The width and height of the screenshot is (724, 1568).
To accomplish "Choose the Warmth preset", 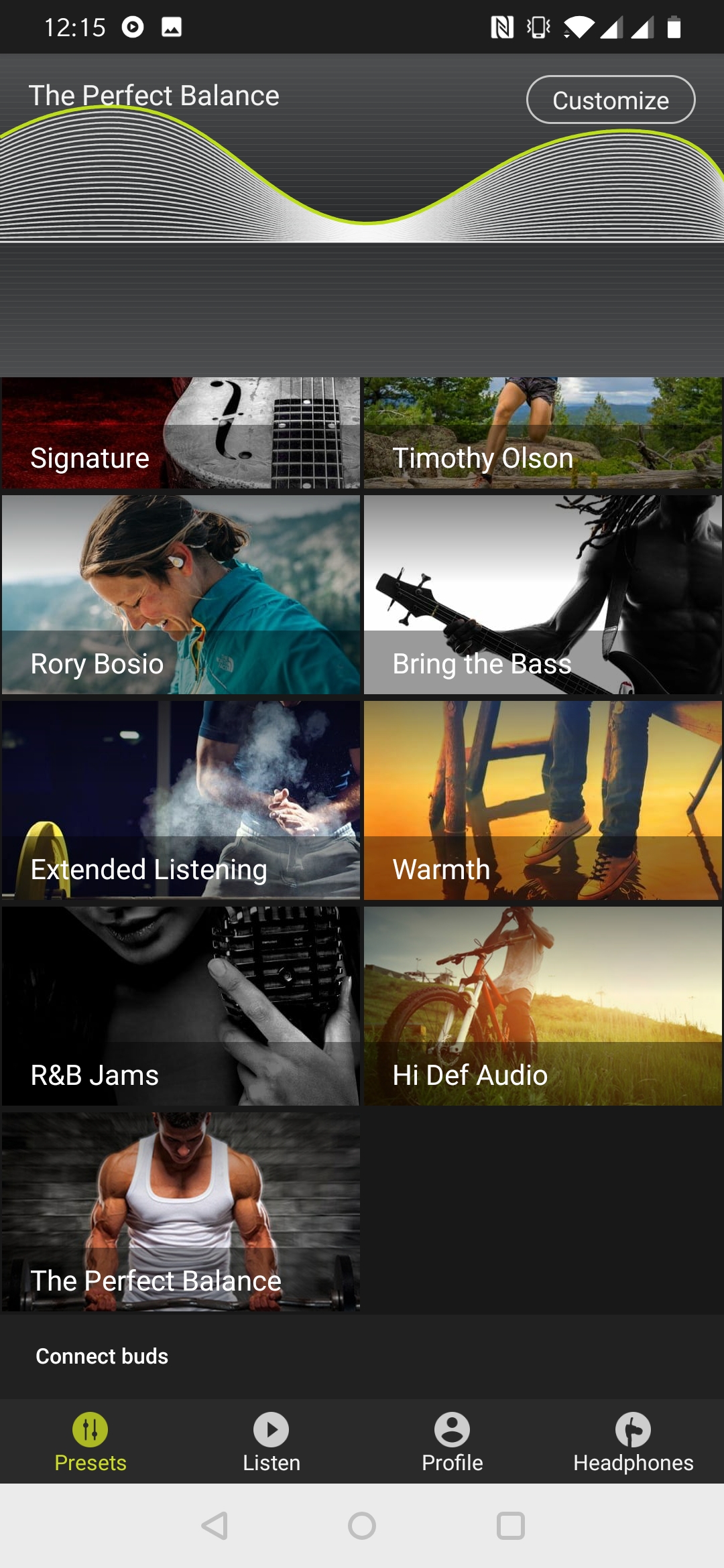I will coord(543,800).
